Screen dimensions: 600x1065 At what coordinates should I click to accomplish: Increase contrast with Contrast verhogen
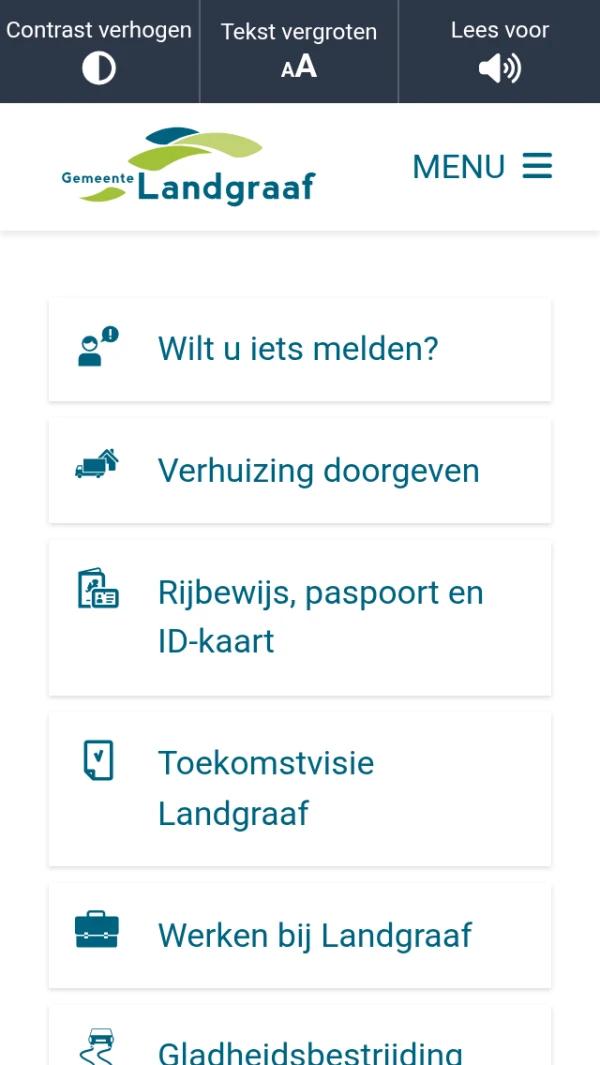point(99,51)
